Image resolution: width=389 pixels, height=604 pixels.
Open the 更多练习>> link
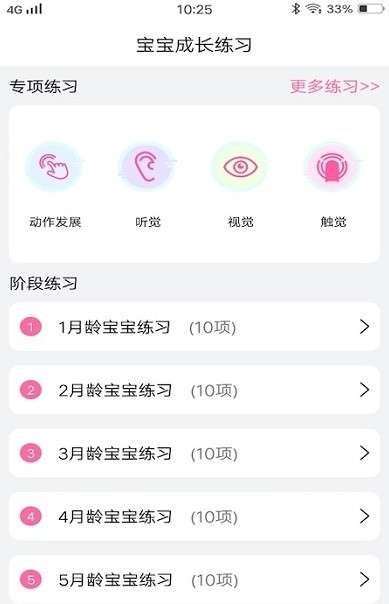[x=334, y=86]
